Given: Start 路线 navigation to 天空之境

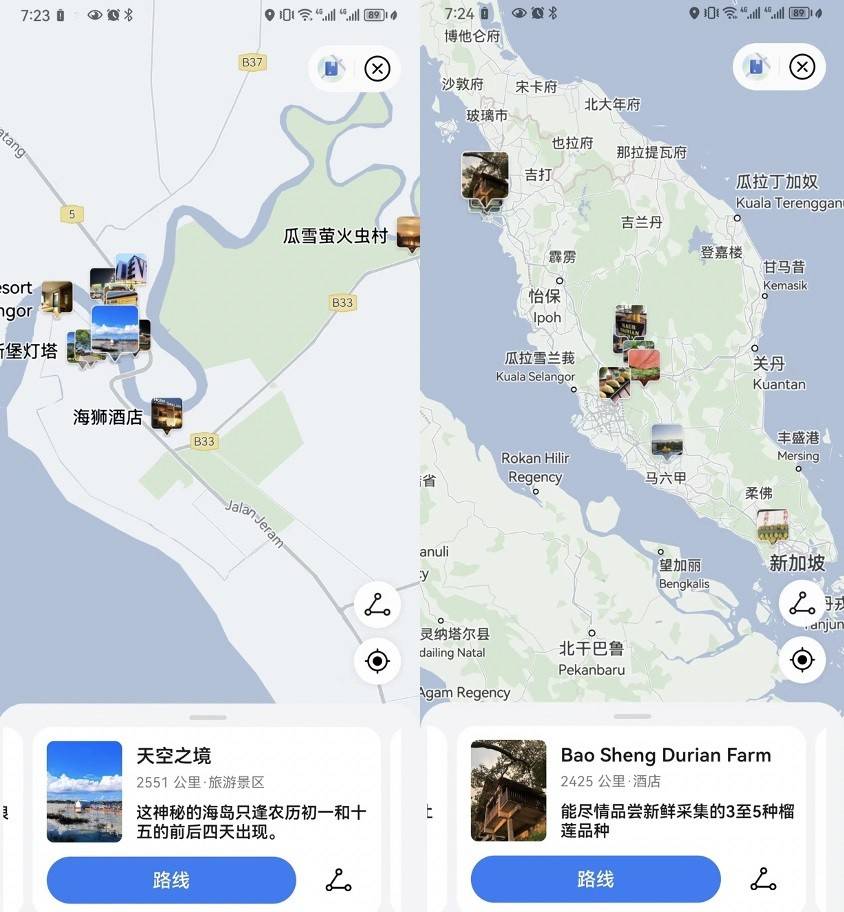Looking at the screenshot, I should click(x=171, y=880).
